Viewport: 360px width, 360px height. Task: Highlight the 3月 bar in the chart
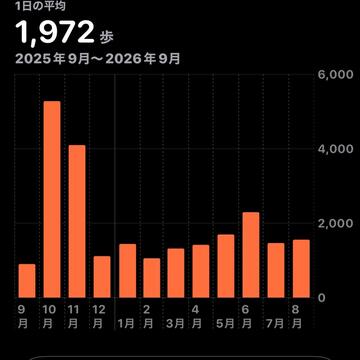click(x=176, y=273)
